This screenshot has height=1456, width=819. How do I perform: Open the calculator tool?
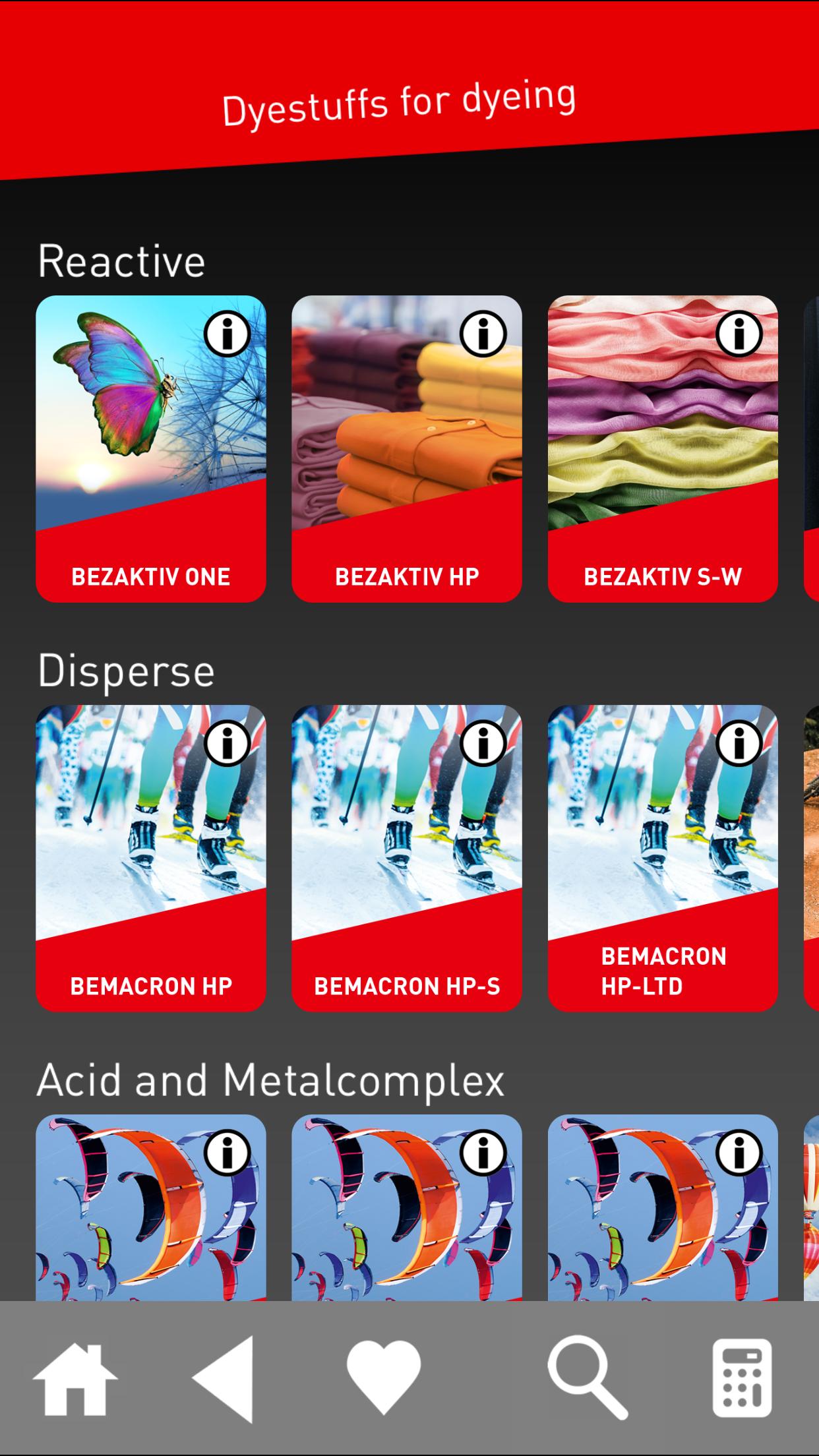743,1378
